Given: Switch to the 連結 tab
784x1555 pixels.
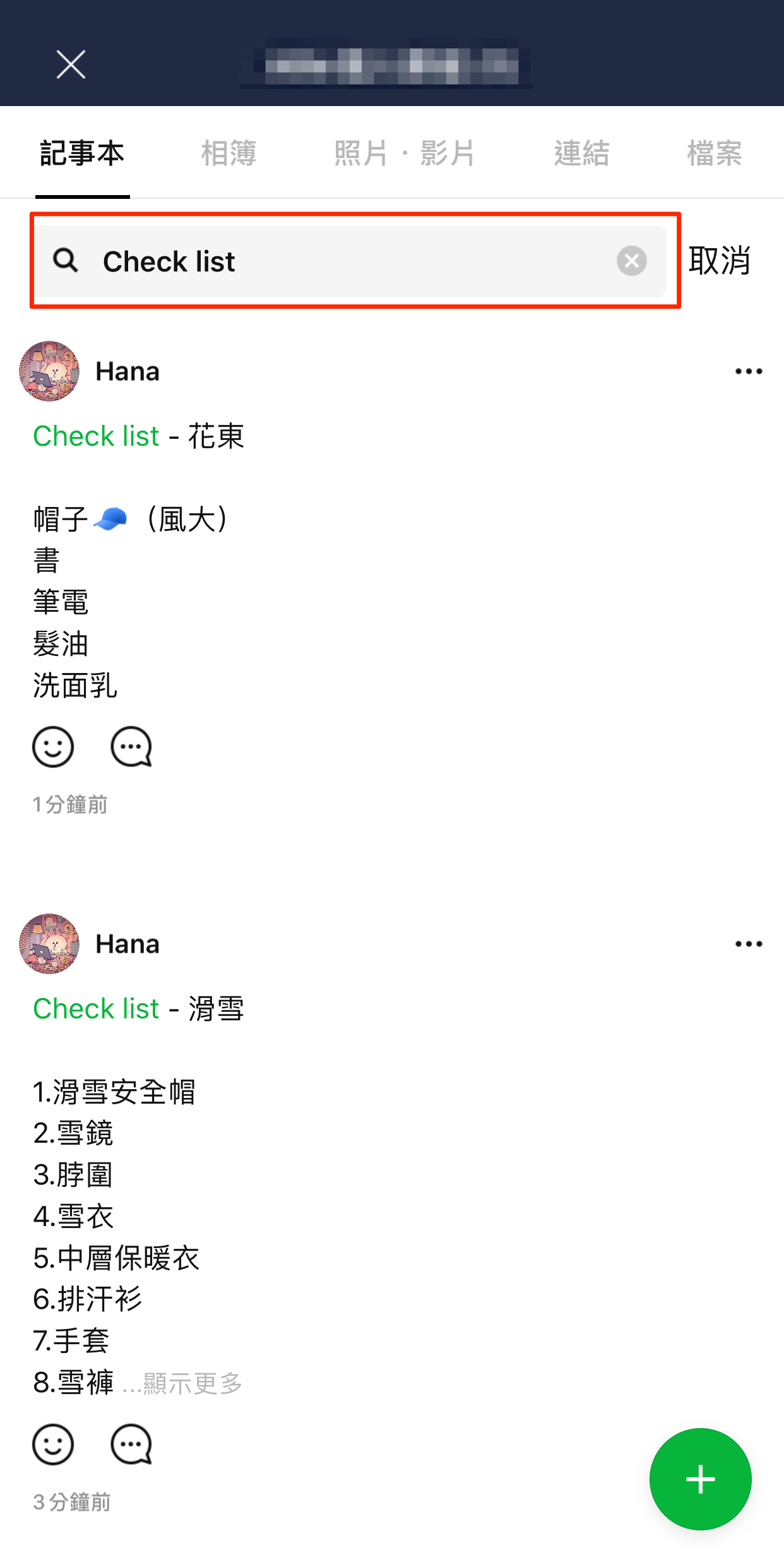Looking at the screenshot, I should click(581, 153).
